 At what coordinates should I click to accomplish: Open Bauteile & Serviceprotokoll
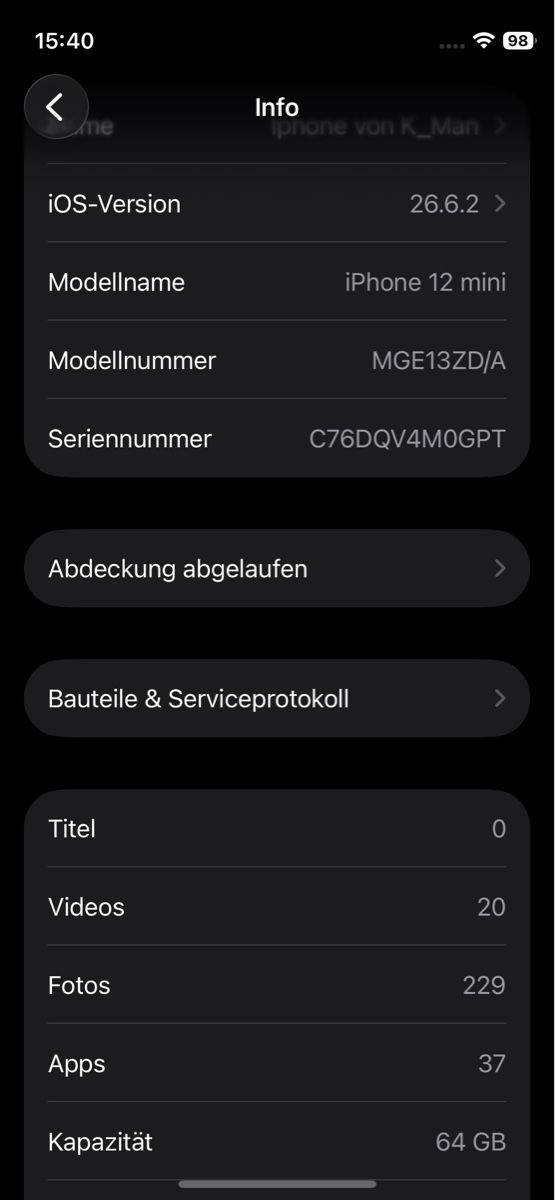click(277, 698)
